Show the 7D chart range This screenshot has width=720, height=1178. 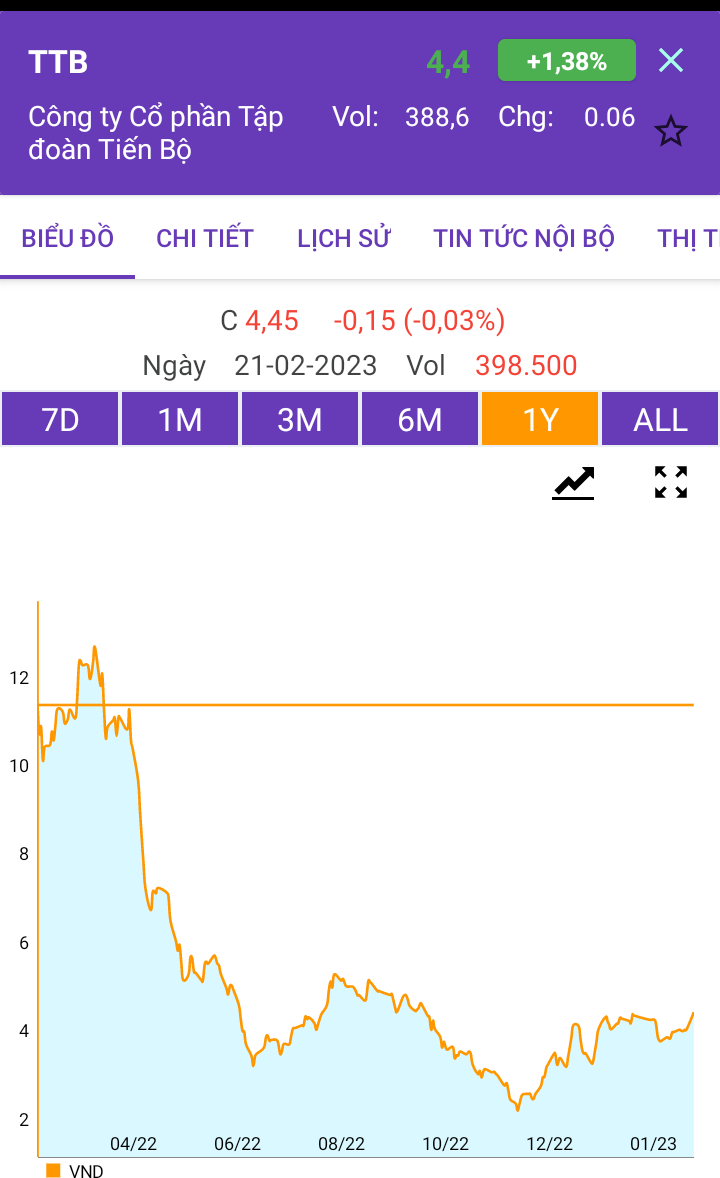[x=60, y=419]
